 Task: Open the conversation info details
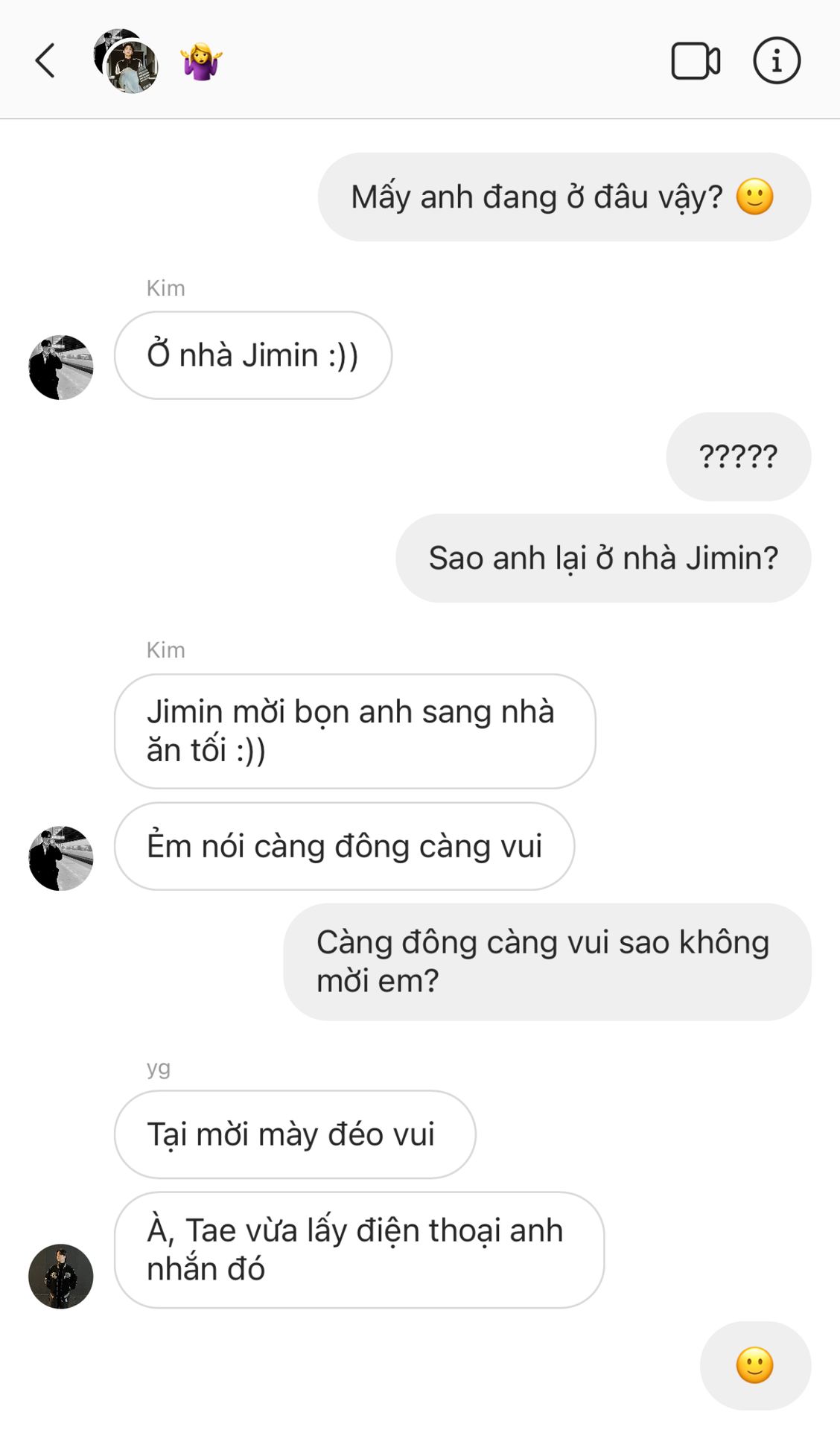pos(776,61)
